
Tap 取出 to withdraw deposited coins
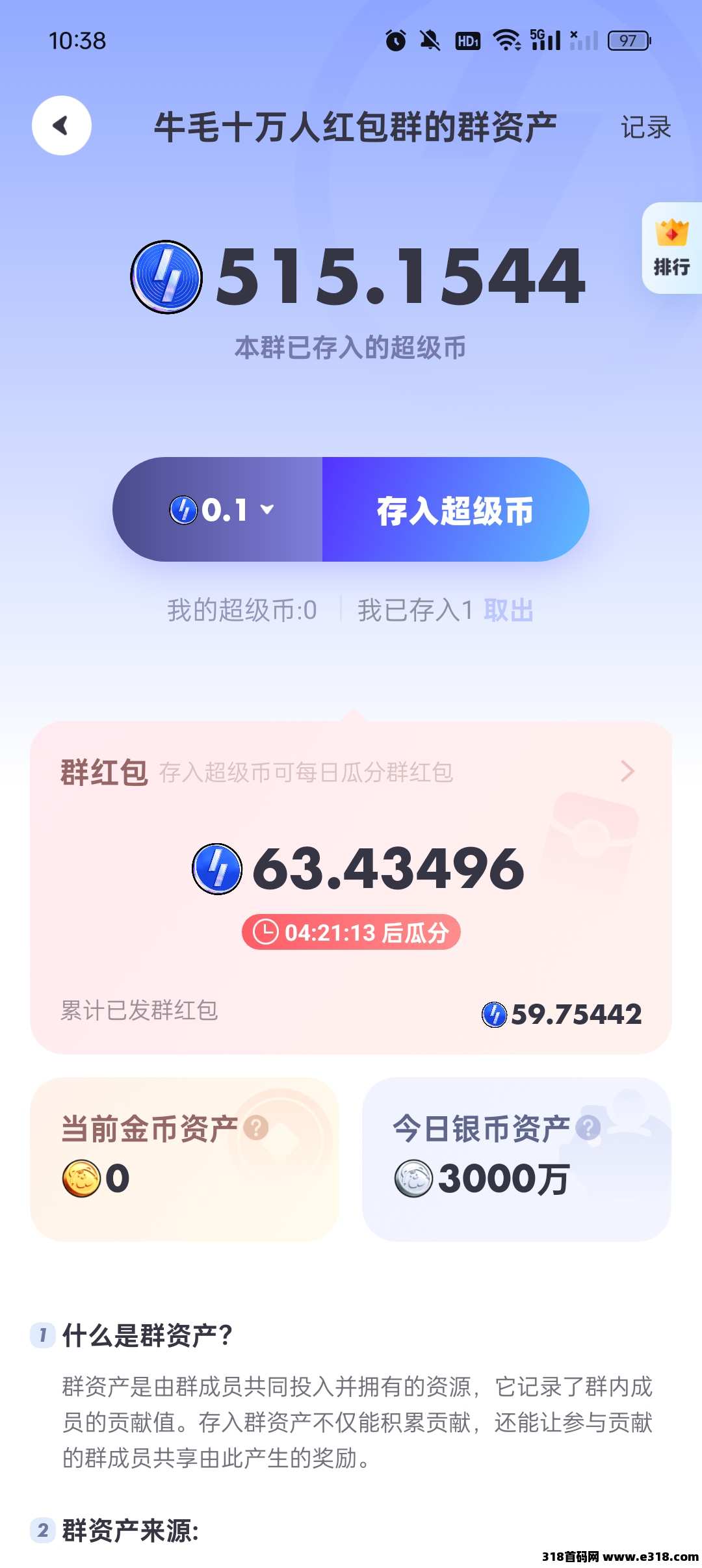(508, 610)
